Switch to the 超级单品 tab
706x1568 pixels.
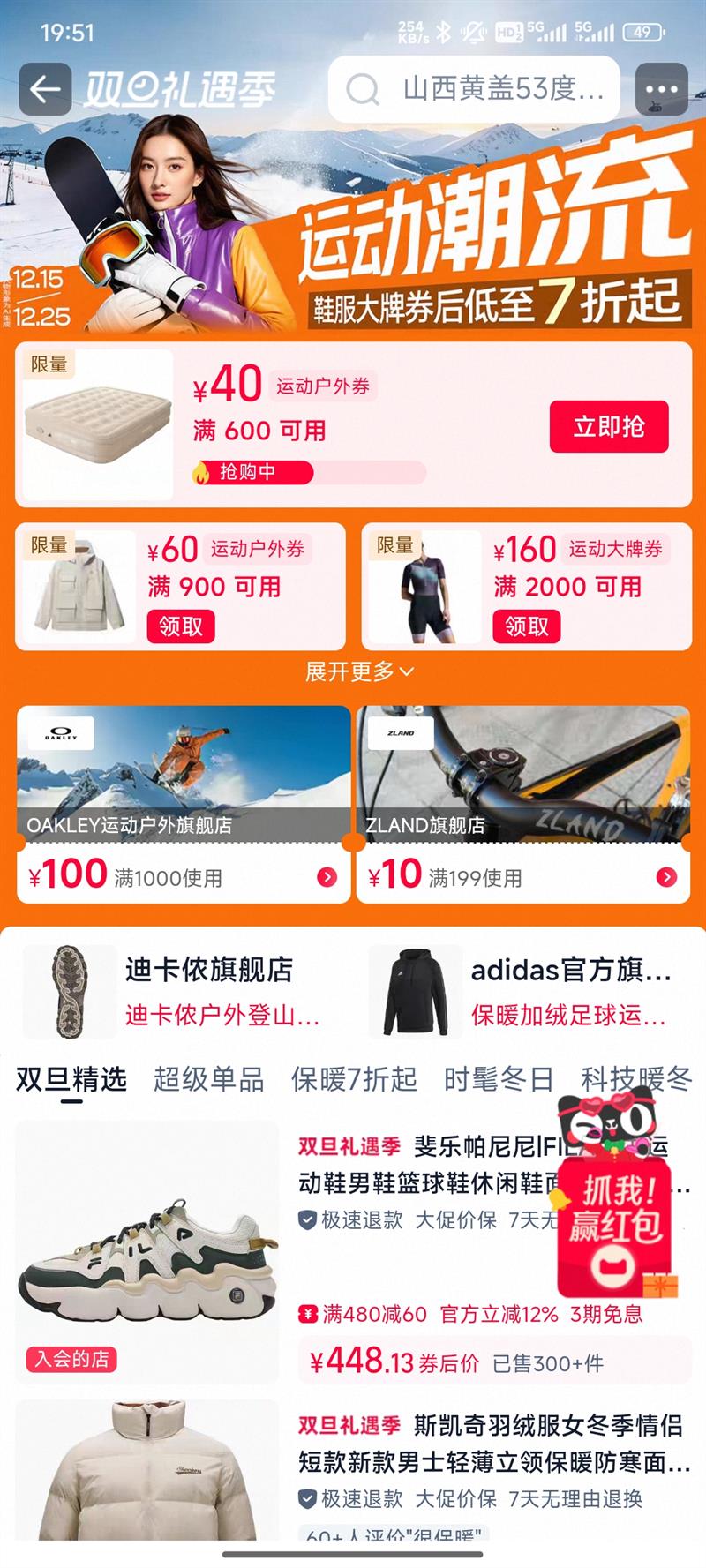pos(209,1079)
